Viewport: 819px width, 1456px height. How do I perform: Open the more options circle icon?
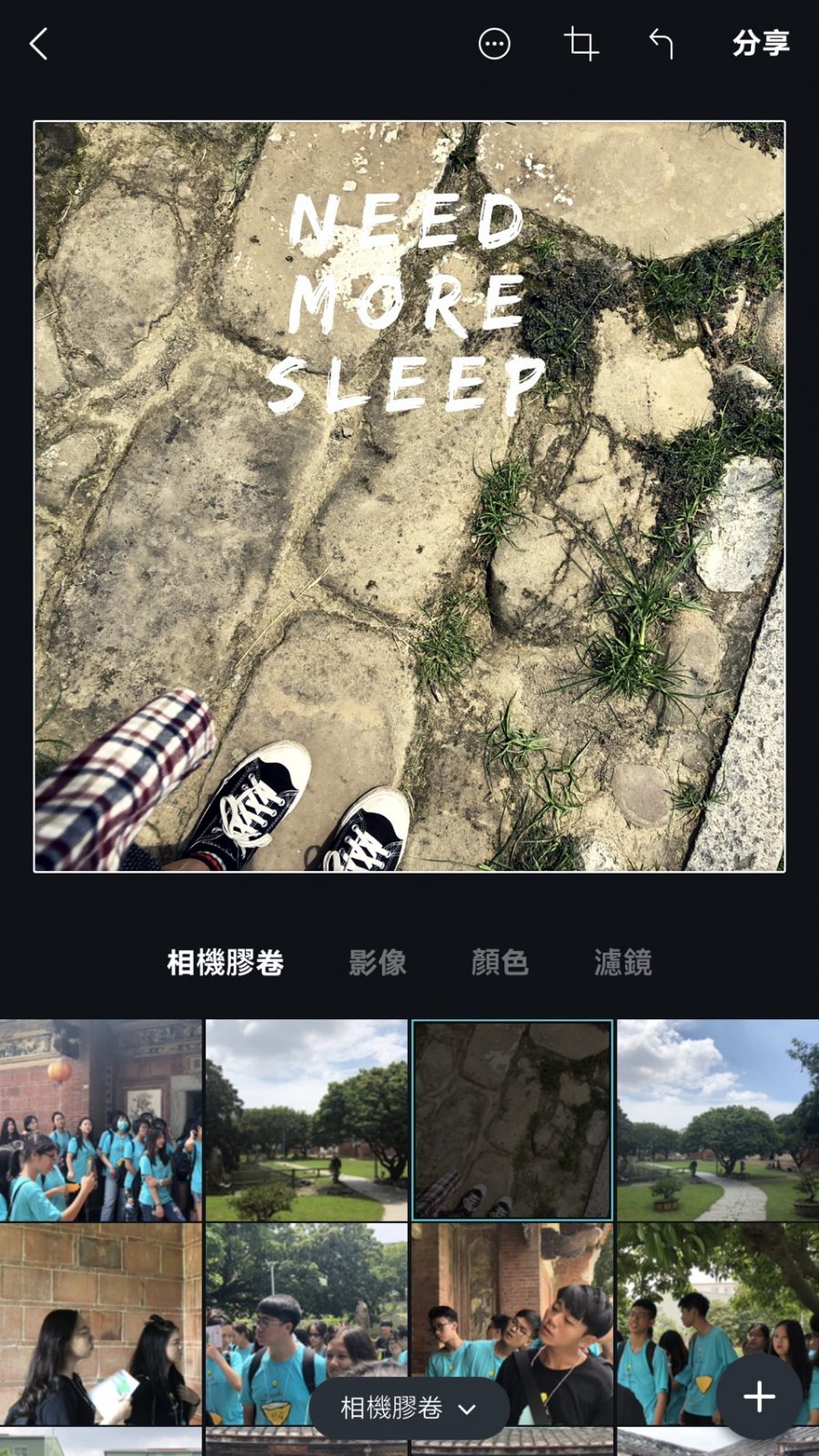(494, 44)
